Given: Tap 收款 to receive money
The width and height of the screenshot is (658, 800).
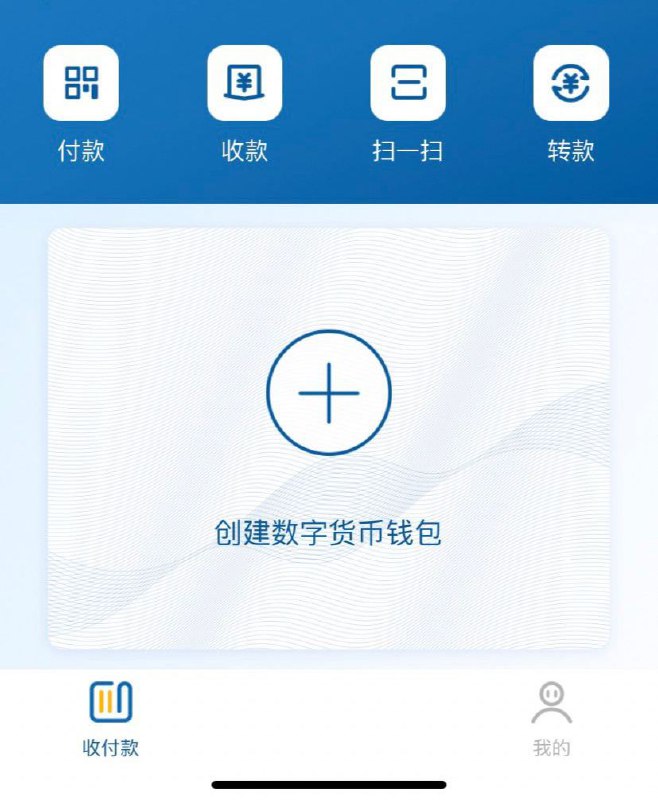Looking at the screenshot, I should (x=244, y=83).
